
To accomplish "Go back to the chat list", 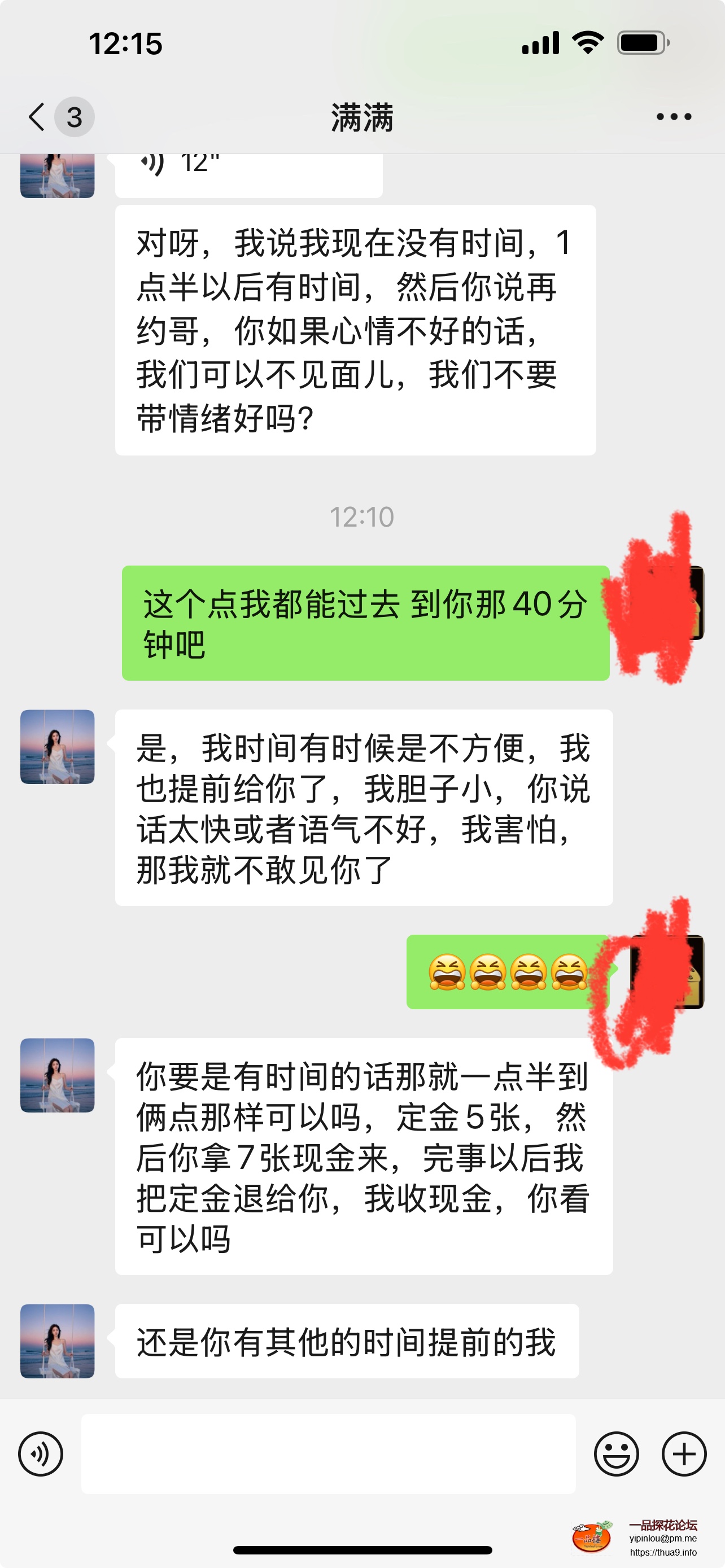I will click(x=38, y=117).
